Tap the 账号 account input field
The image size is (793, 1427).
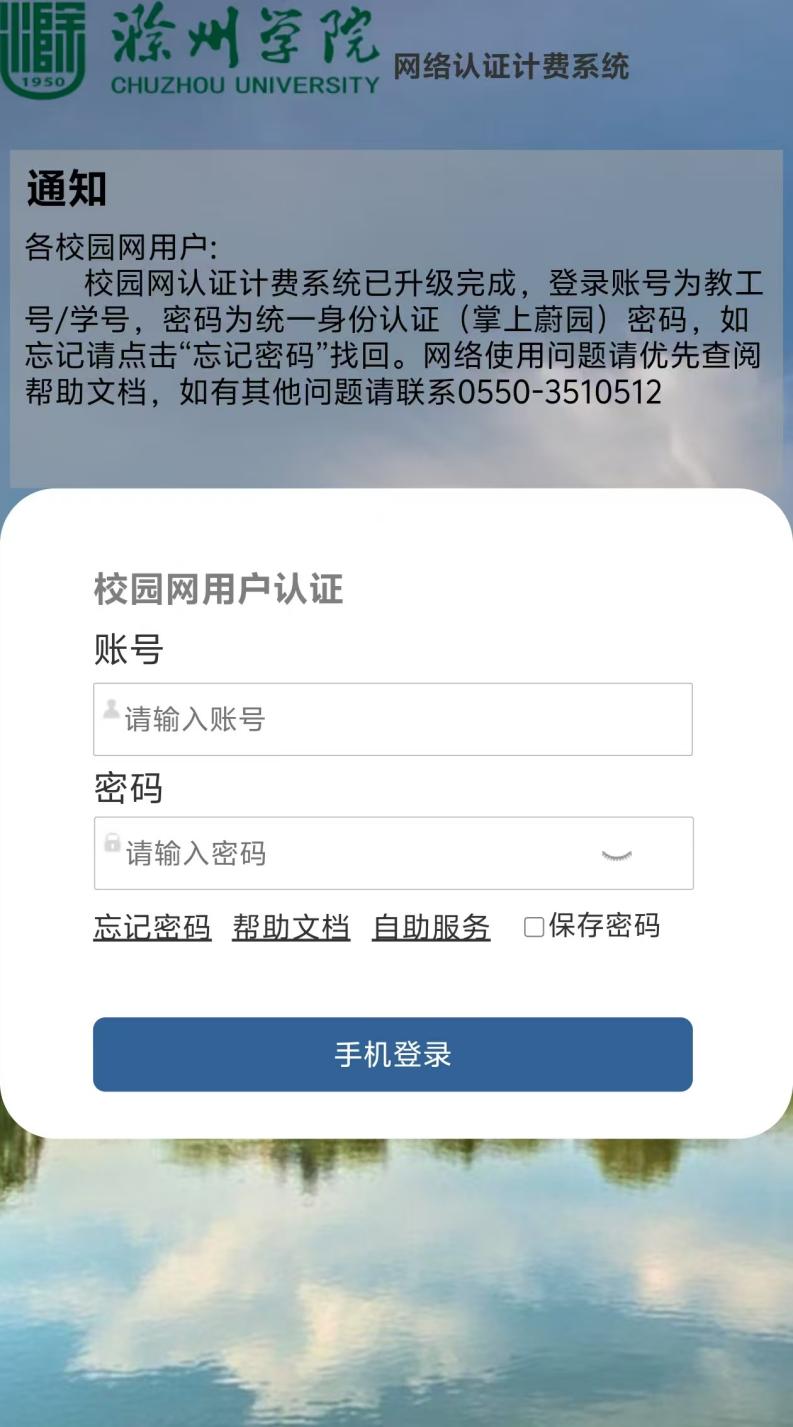coord(392,719)
